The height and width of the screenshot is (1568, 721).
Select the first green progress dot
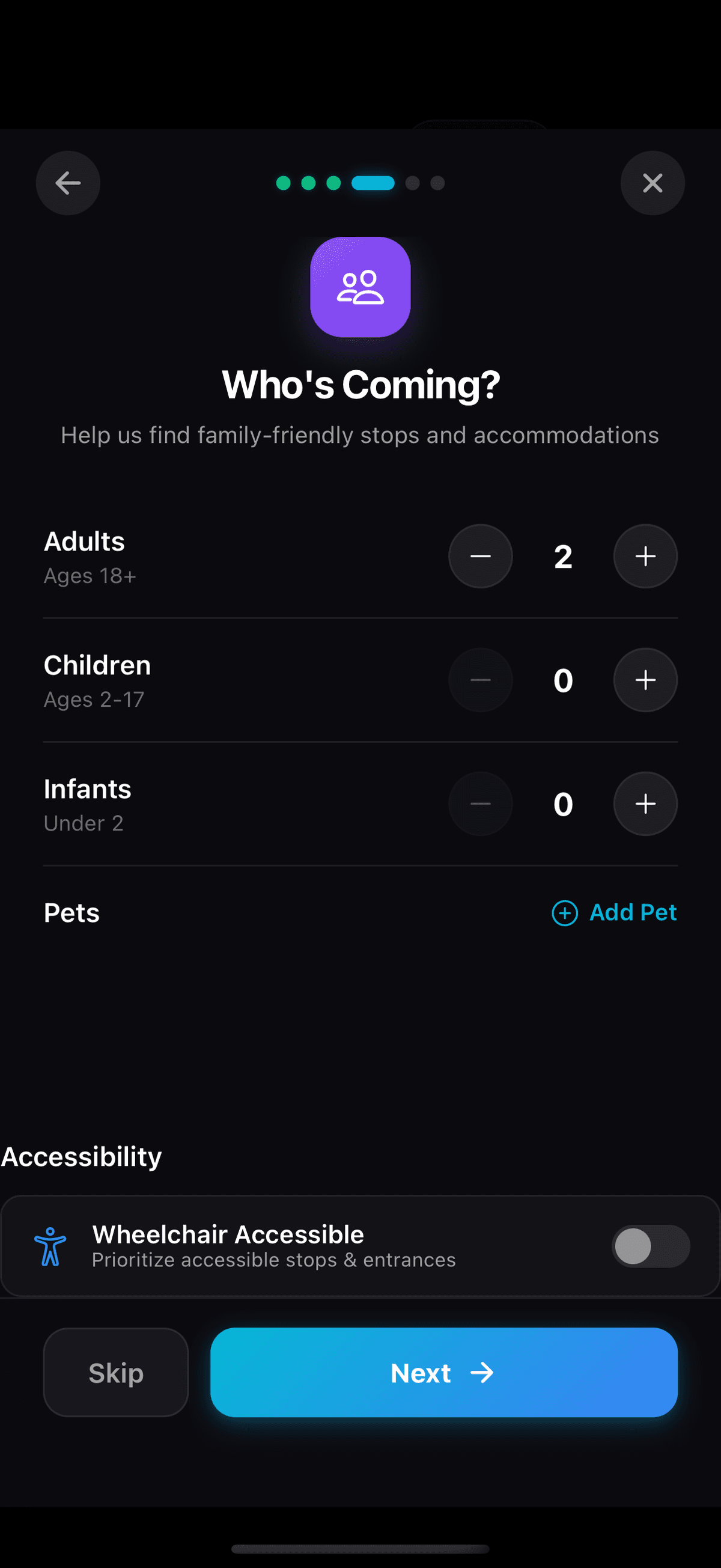(284, 183)
